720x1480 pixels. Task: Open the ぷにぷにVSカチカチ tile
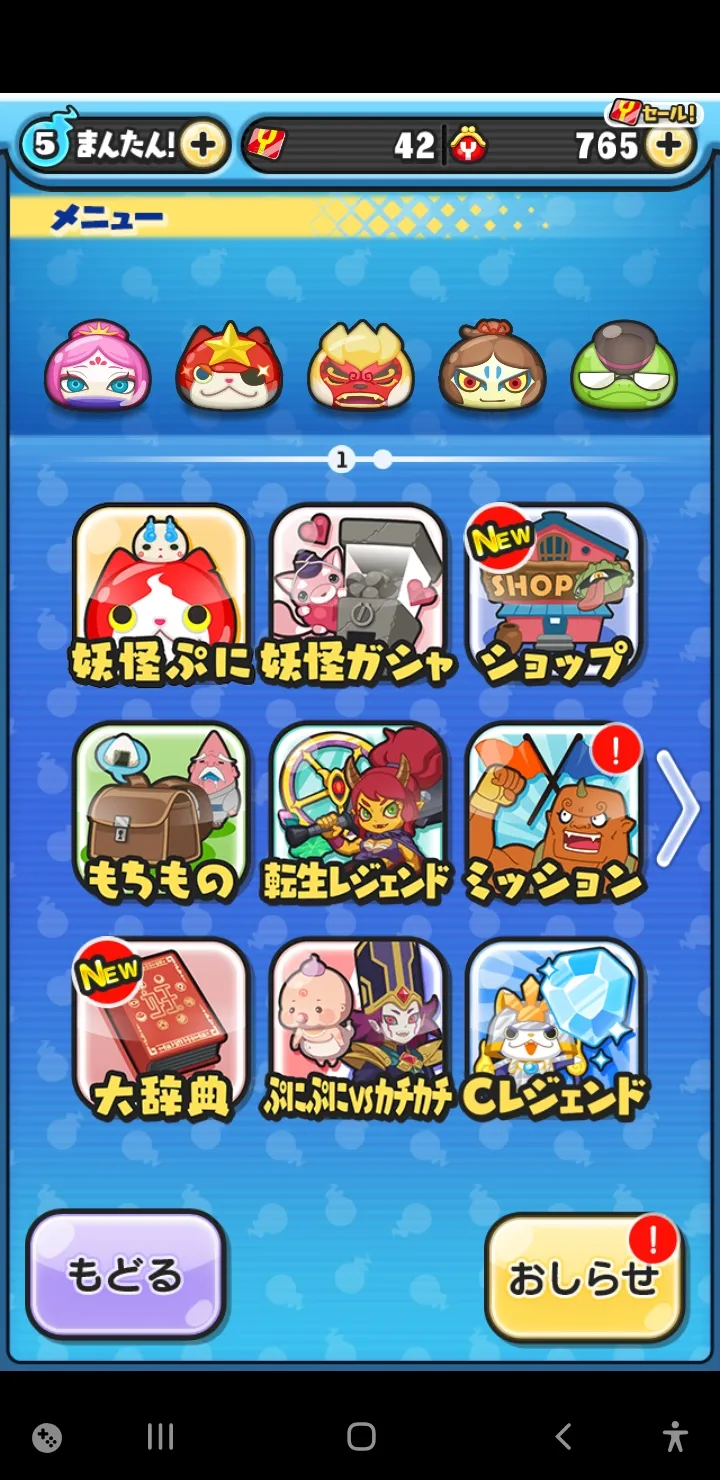(x=357, y=1030)
